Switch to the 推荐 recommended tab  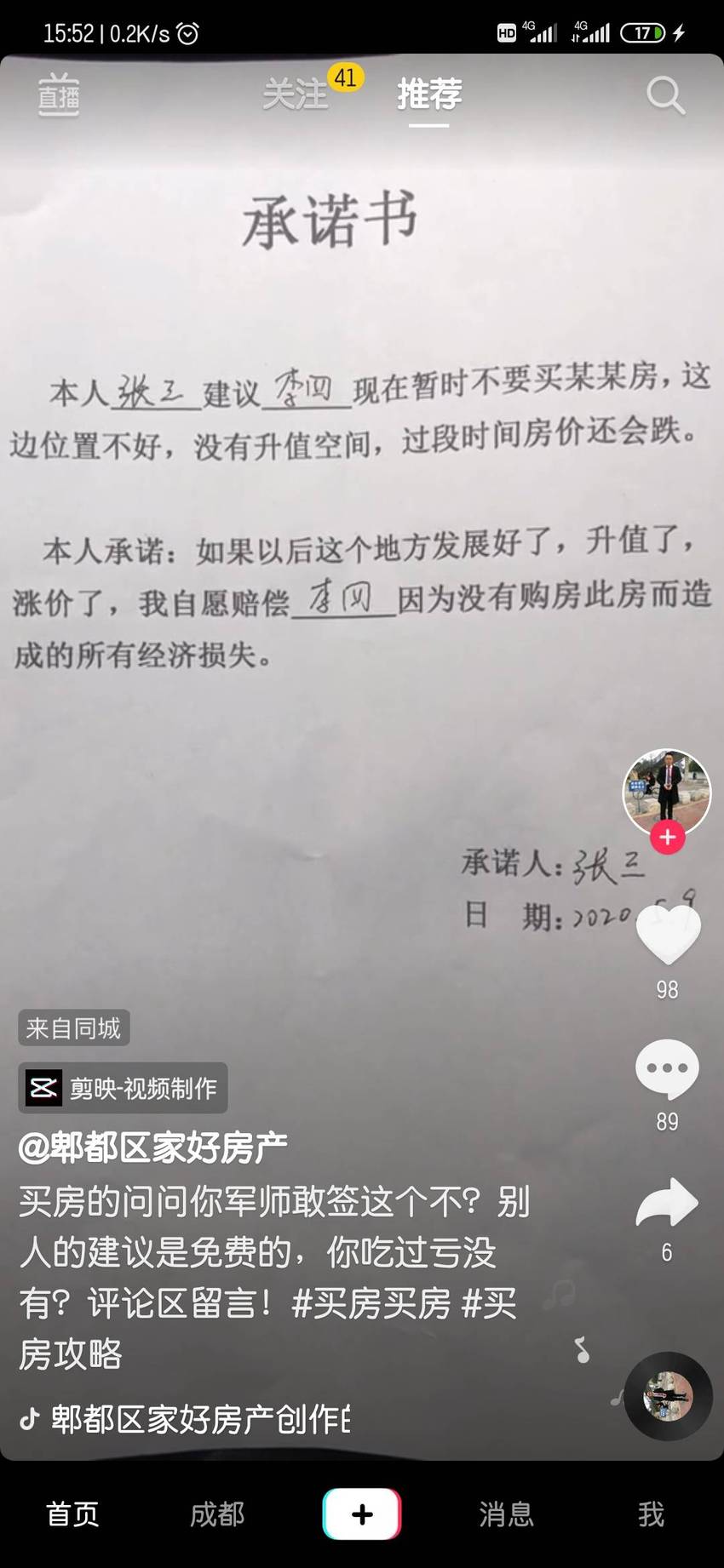pyautogui.click(x=429, y=94)
